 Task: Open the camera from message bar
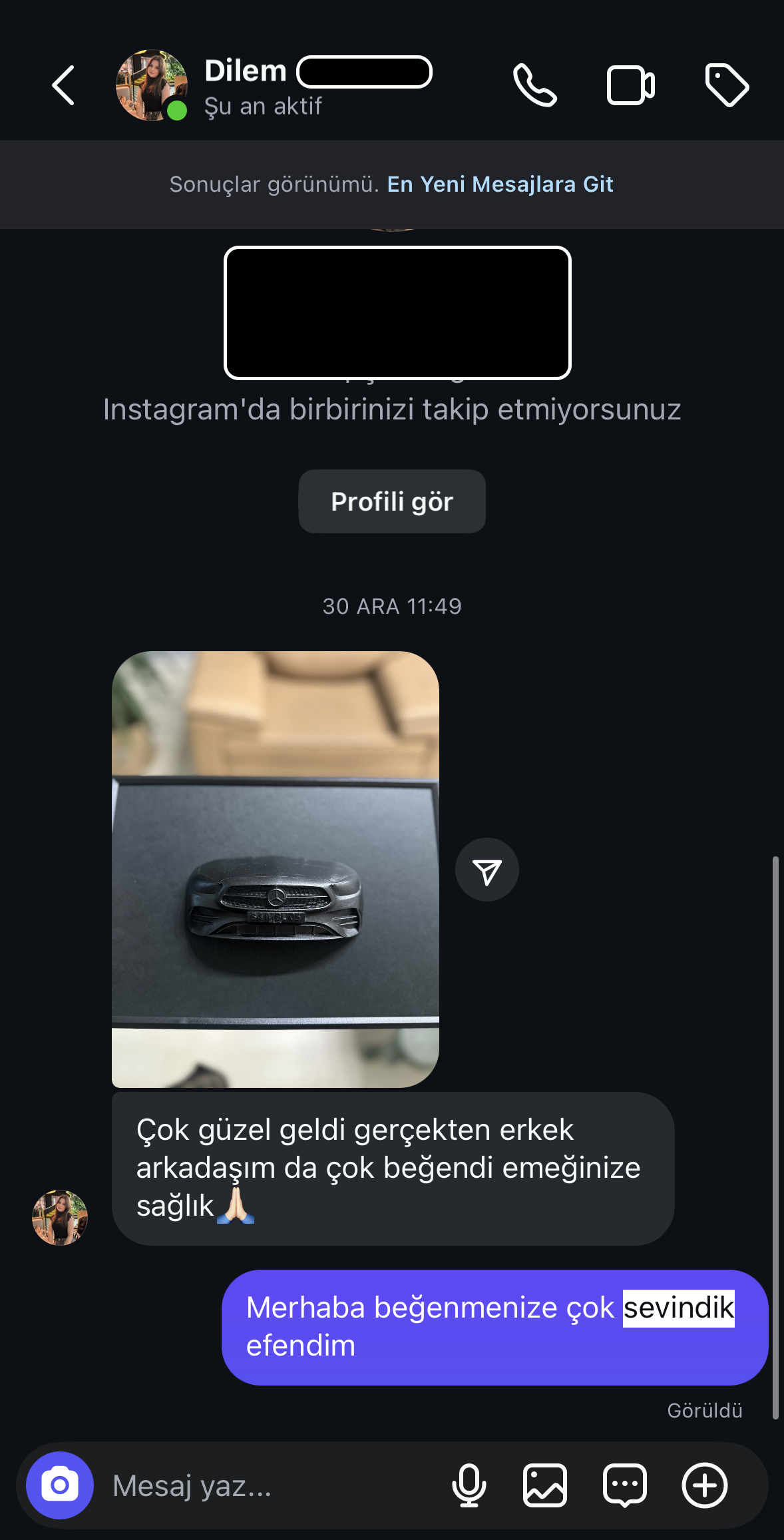click(60, 1485)
